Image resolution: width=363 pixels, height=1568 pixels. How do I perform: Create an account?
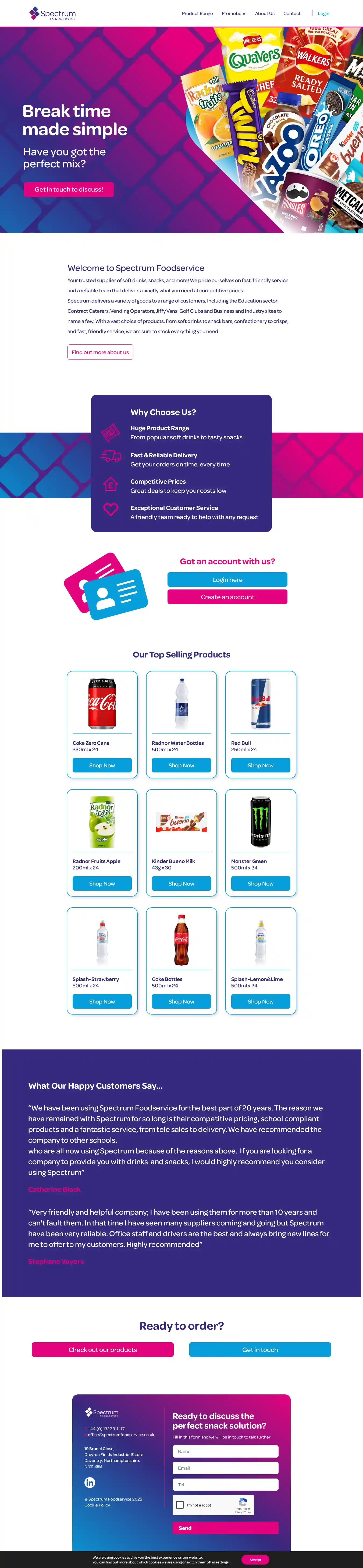227,597
